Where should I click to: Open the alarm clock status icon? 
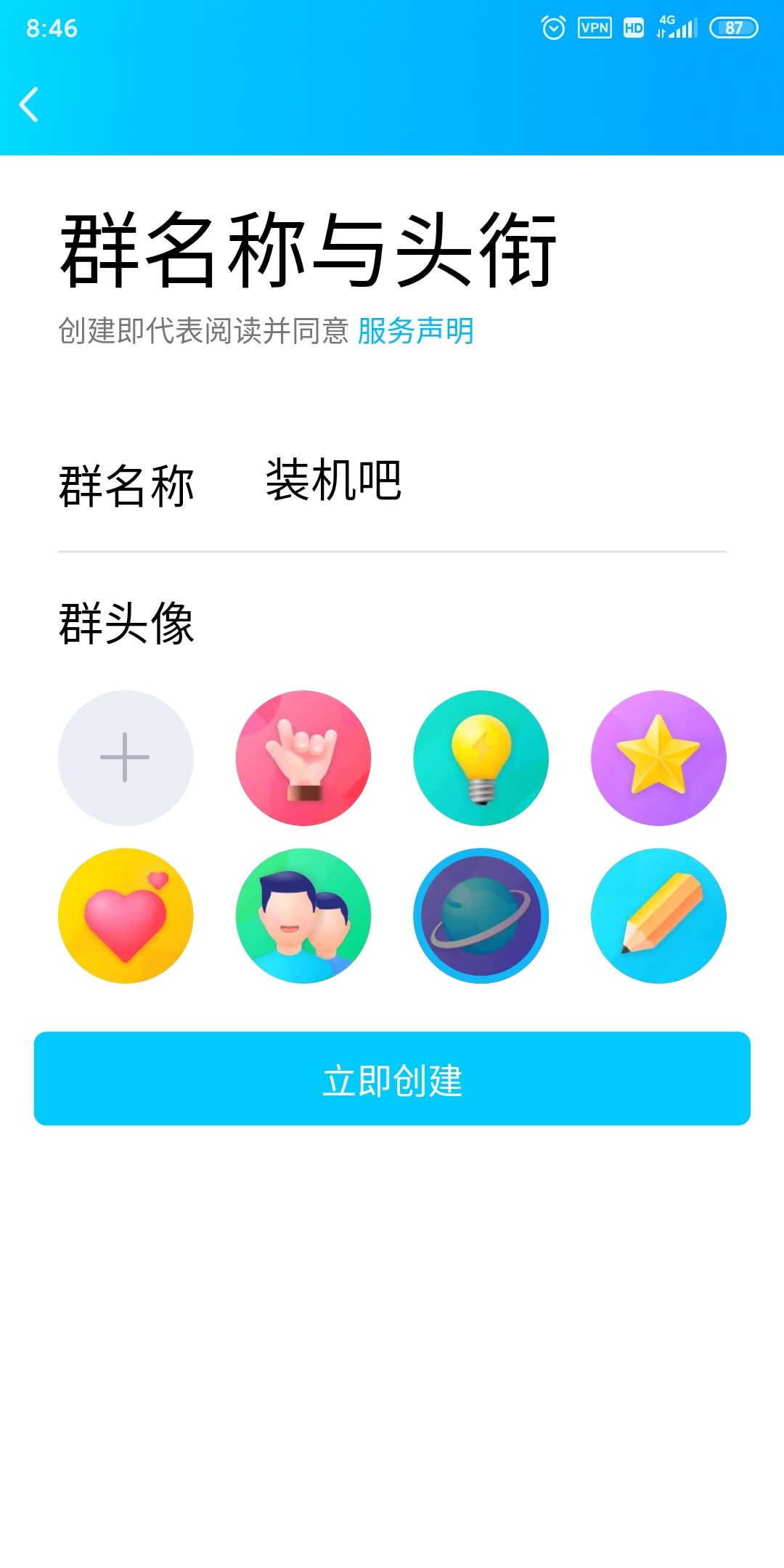[552, 28]
